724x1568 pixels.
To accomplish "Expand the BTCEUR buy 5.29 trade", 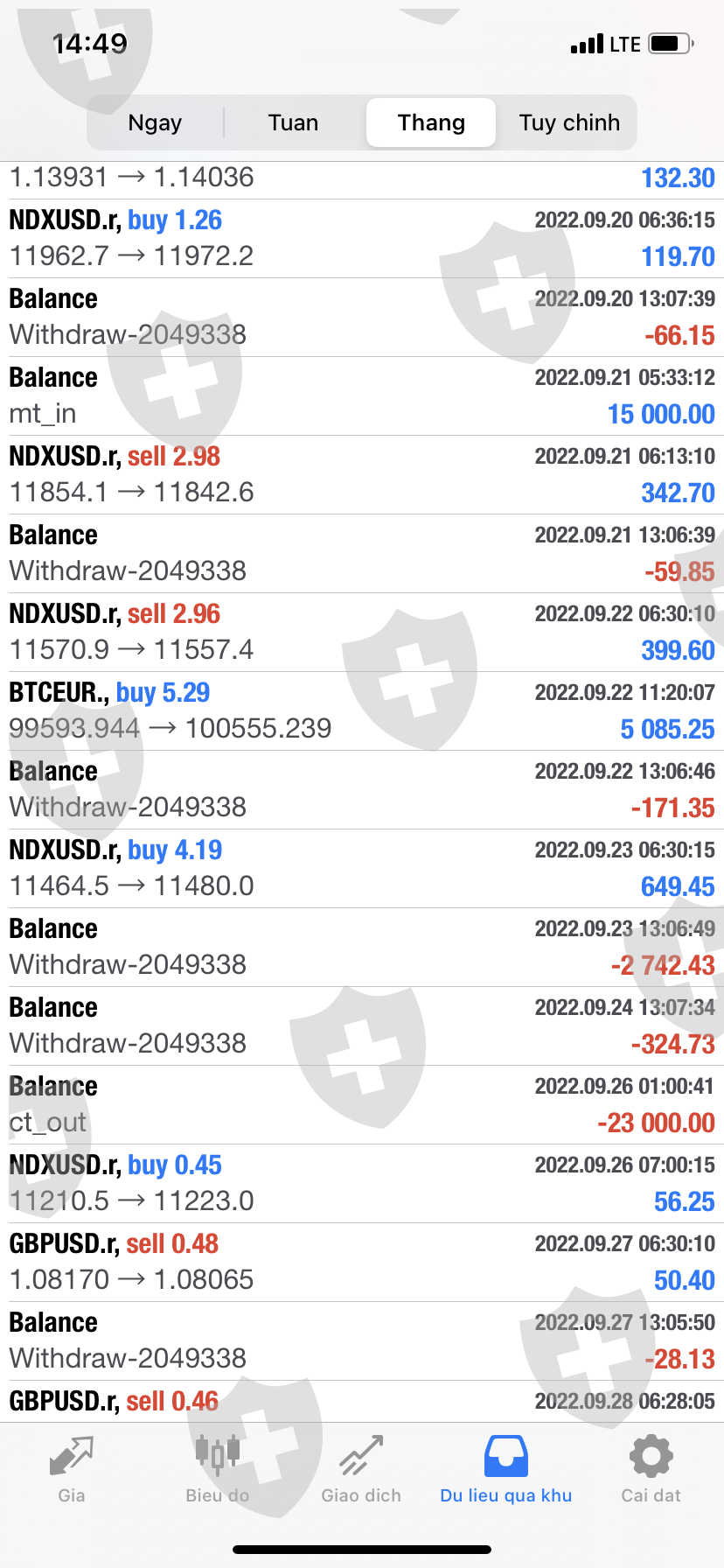I will (x=362, y=710).
